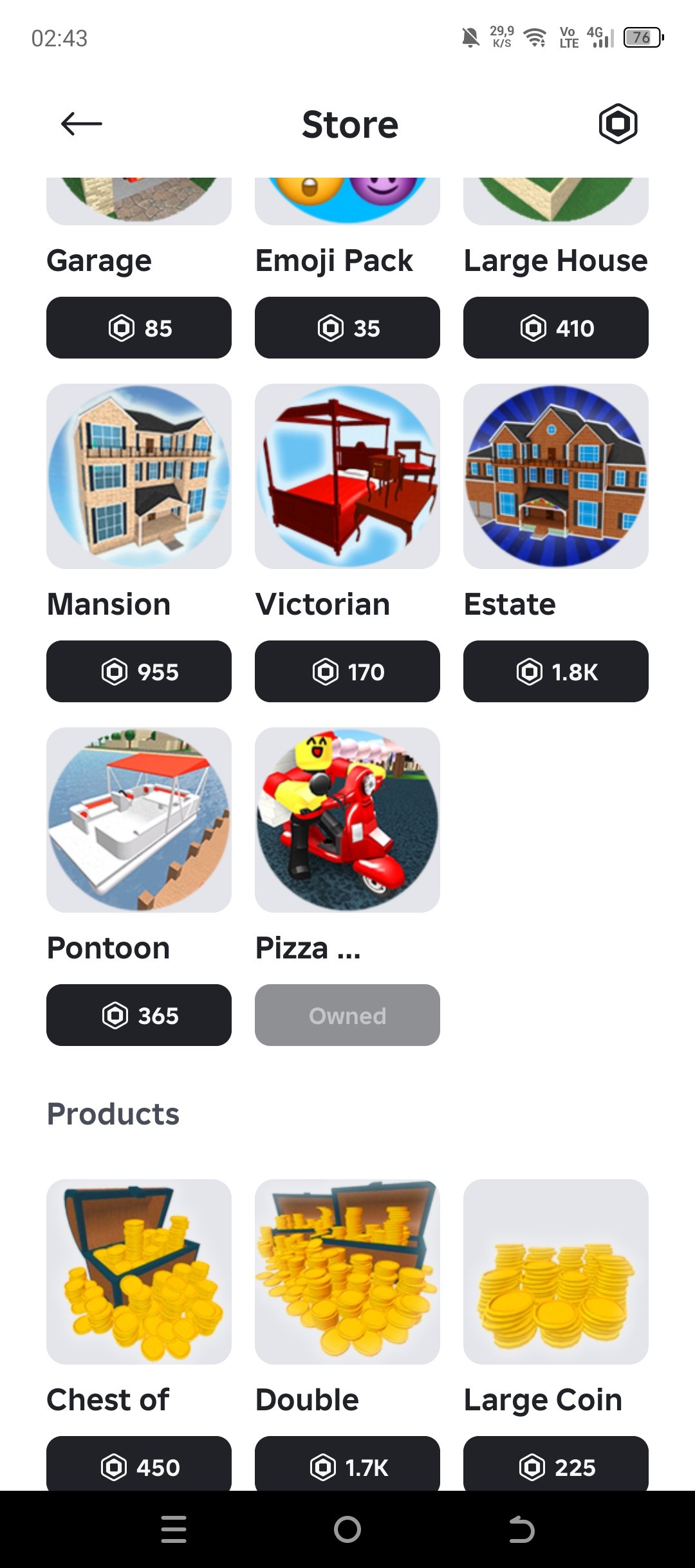
Task: View the Victorian furniture tile
Action: [x=347, y=476]
